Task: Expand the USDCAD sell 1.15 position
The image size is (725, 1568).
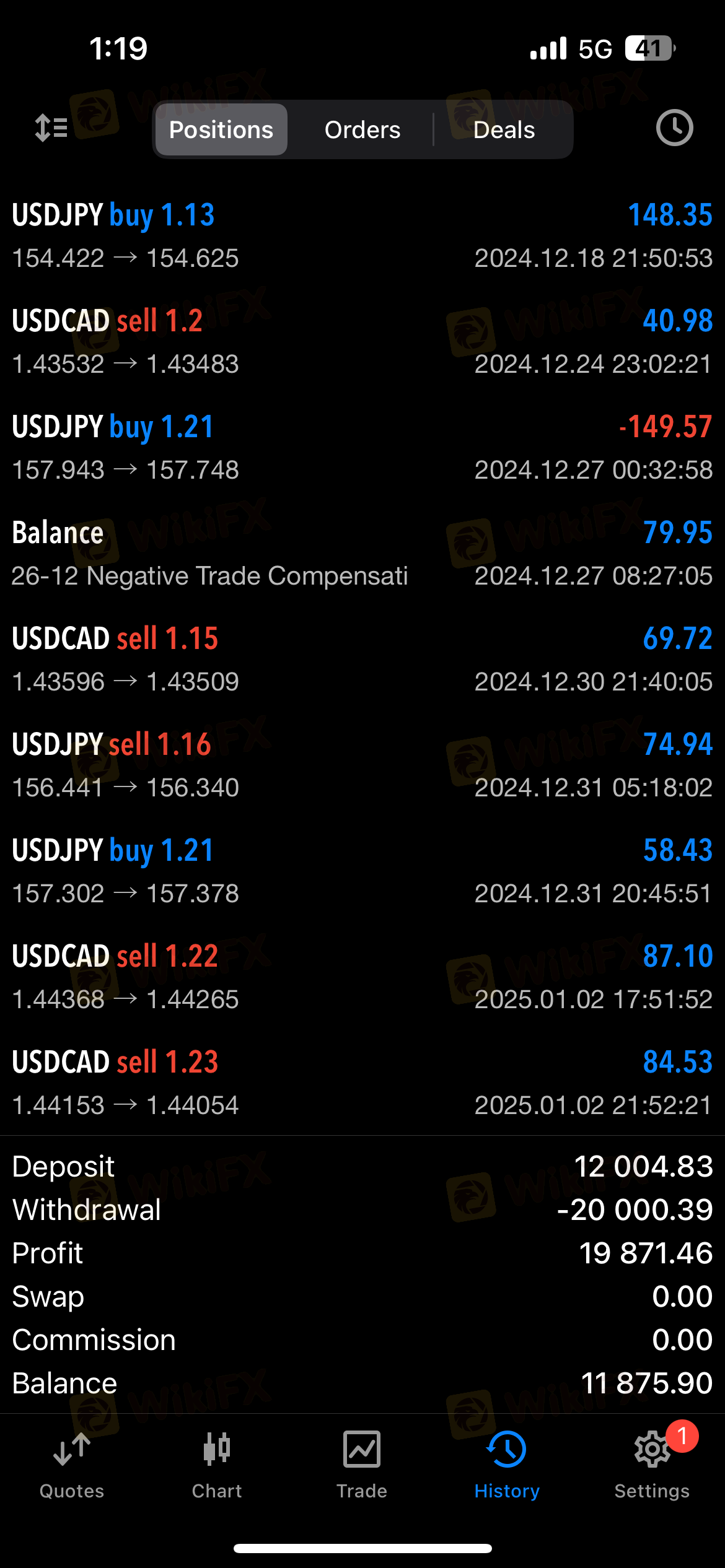Action: [362, 660]
